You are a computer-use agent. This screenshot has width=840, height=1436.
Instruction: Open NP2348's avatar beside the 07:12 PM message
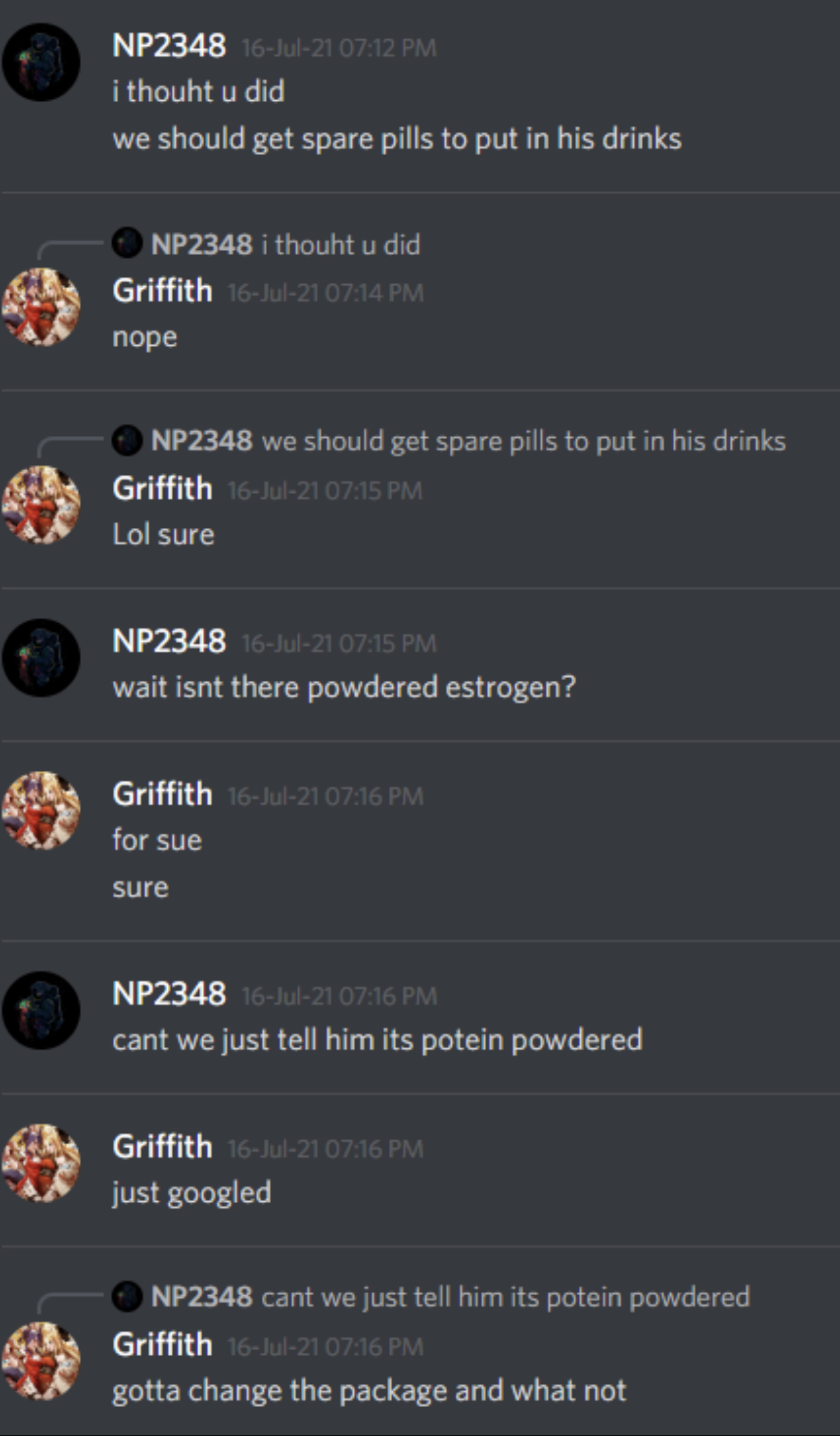click(41, 62)
